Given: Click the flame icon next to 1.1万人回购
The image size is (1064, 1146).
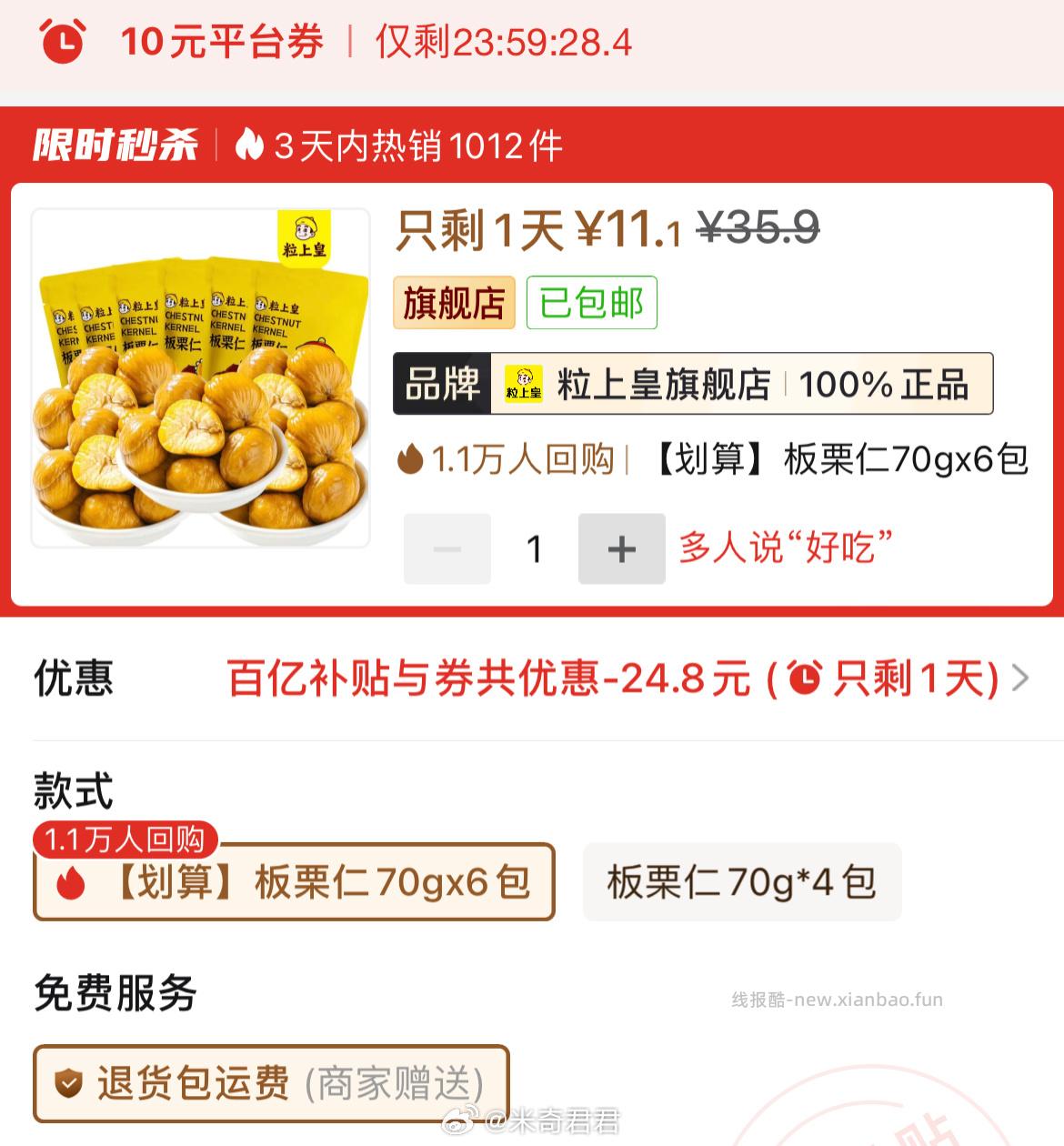Looking at the screenshot, I should (x=411, y=460).
